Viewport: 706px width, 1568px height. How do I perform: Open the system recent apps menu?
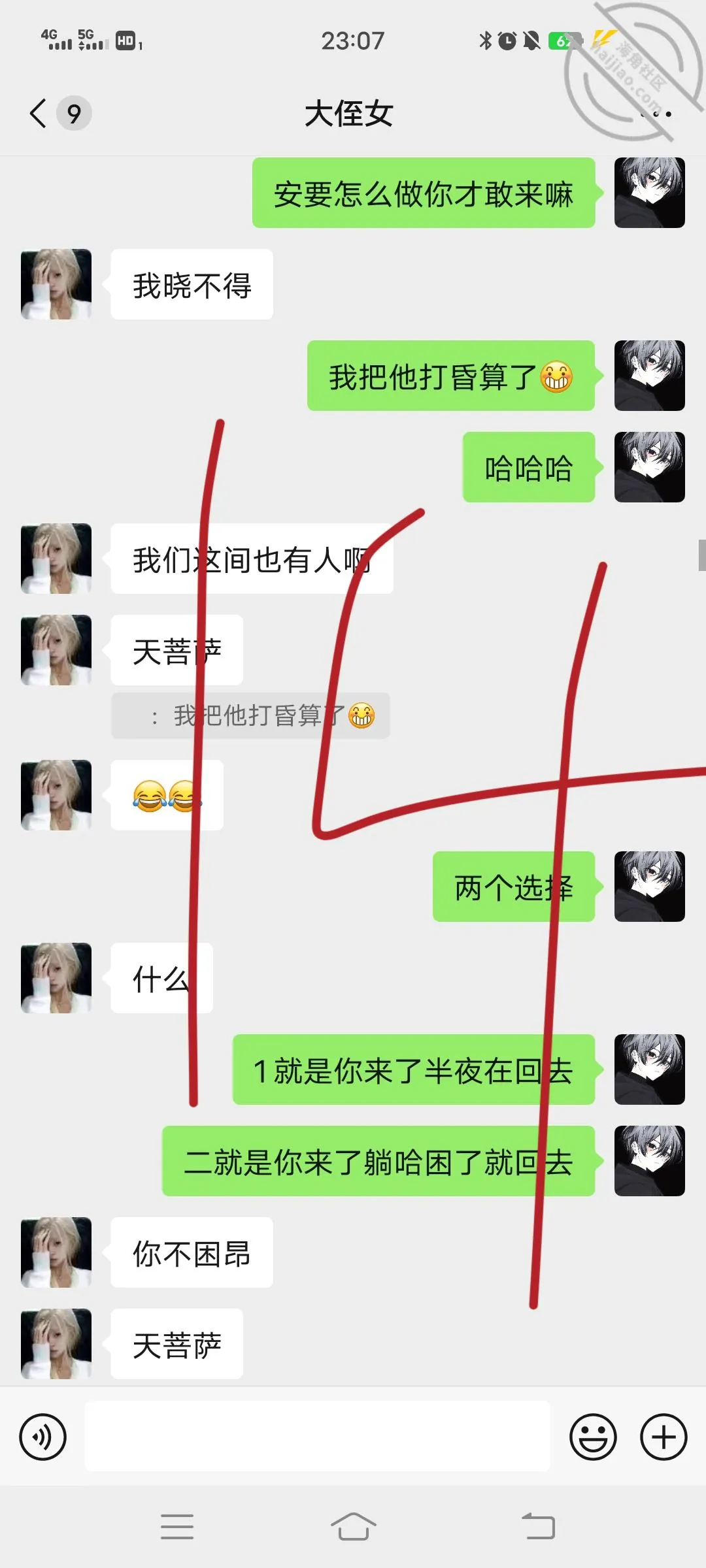177,1526
